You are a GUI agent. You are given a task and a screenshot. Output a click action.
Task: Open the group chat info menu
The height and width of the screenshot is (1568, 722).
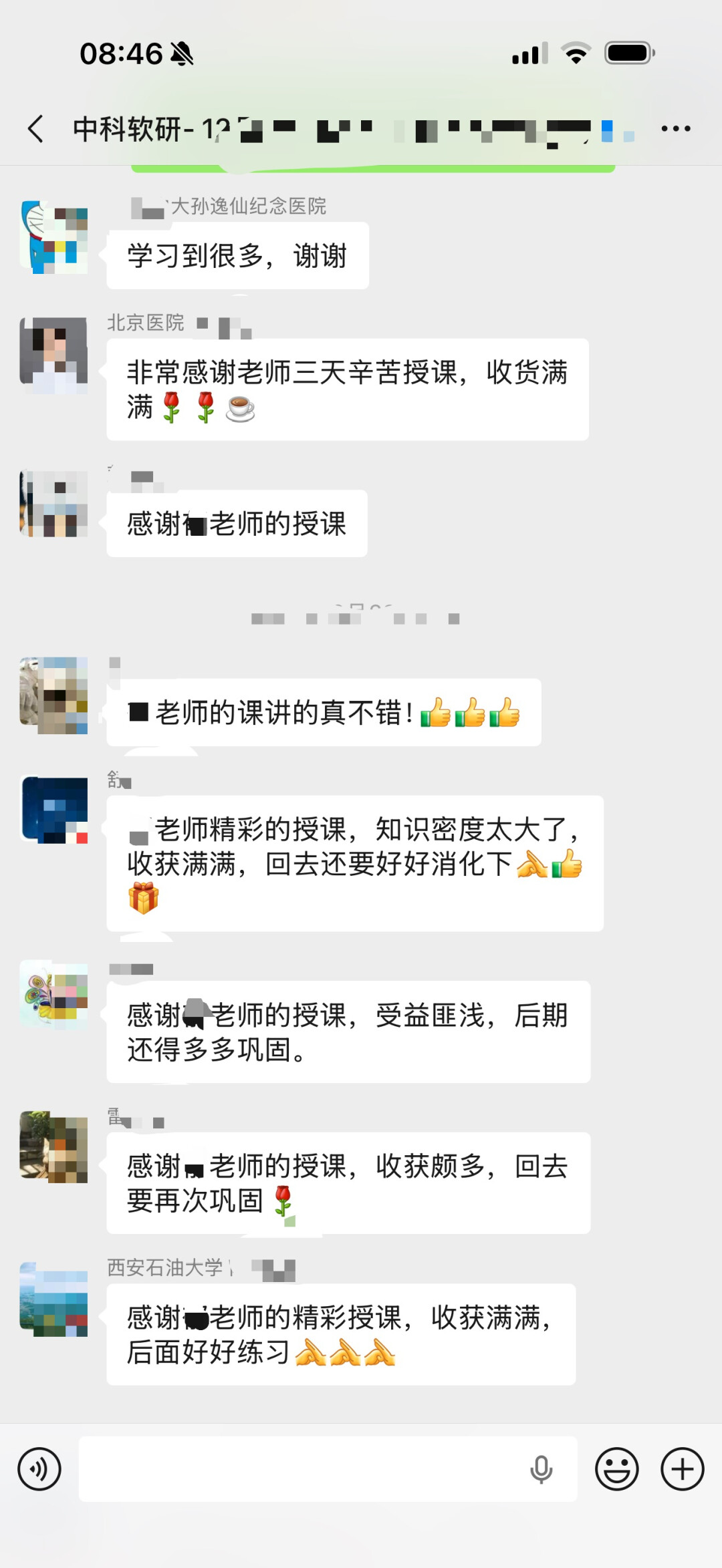click(675, 128)
